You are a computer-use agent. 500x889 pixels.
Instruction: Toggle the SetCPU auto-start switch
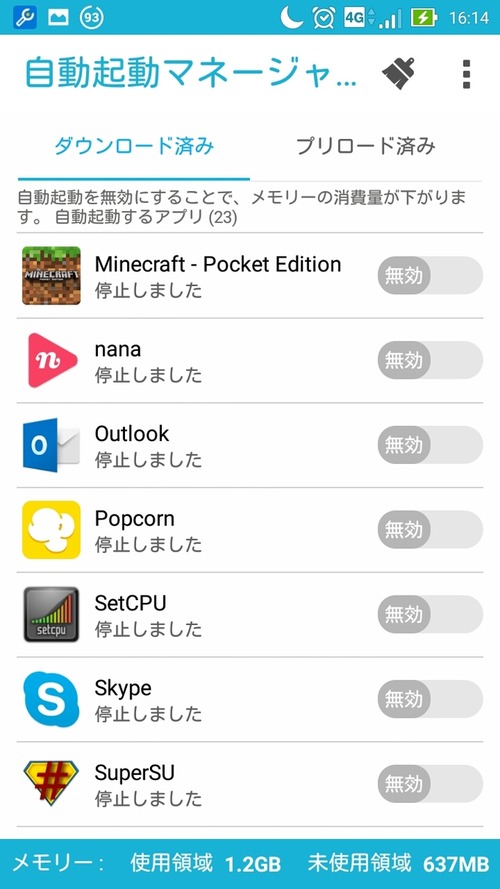[430, 614]
